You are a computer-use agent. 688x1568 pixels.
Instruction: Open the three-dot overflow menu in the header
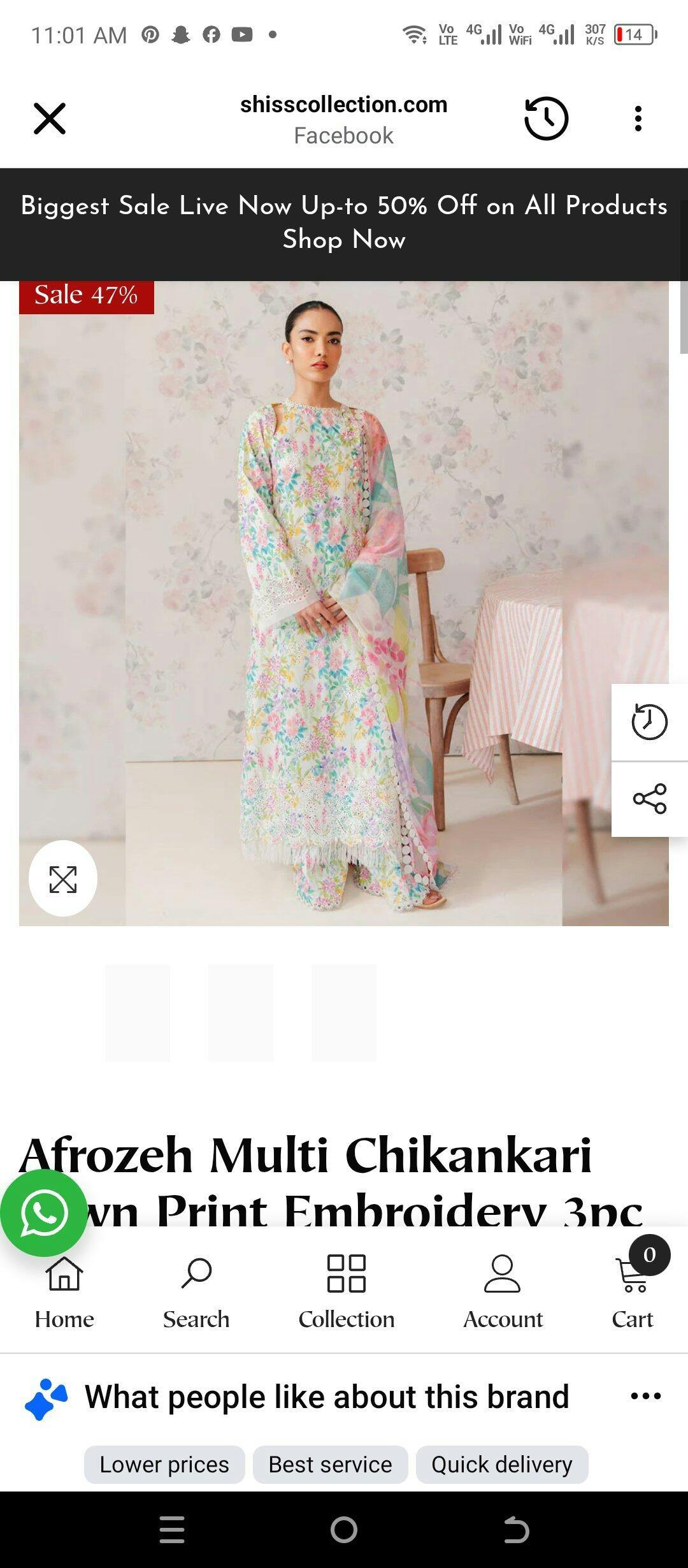point(638,119)
